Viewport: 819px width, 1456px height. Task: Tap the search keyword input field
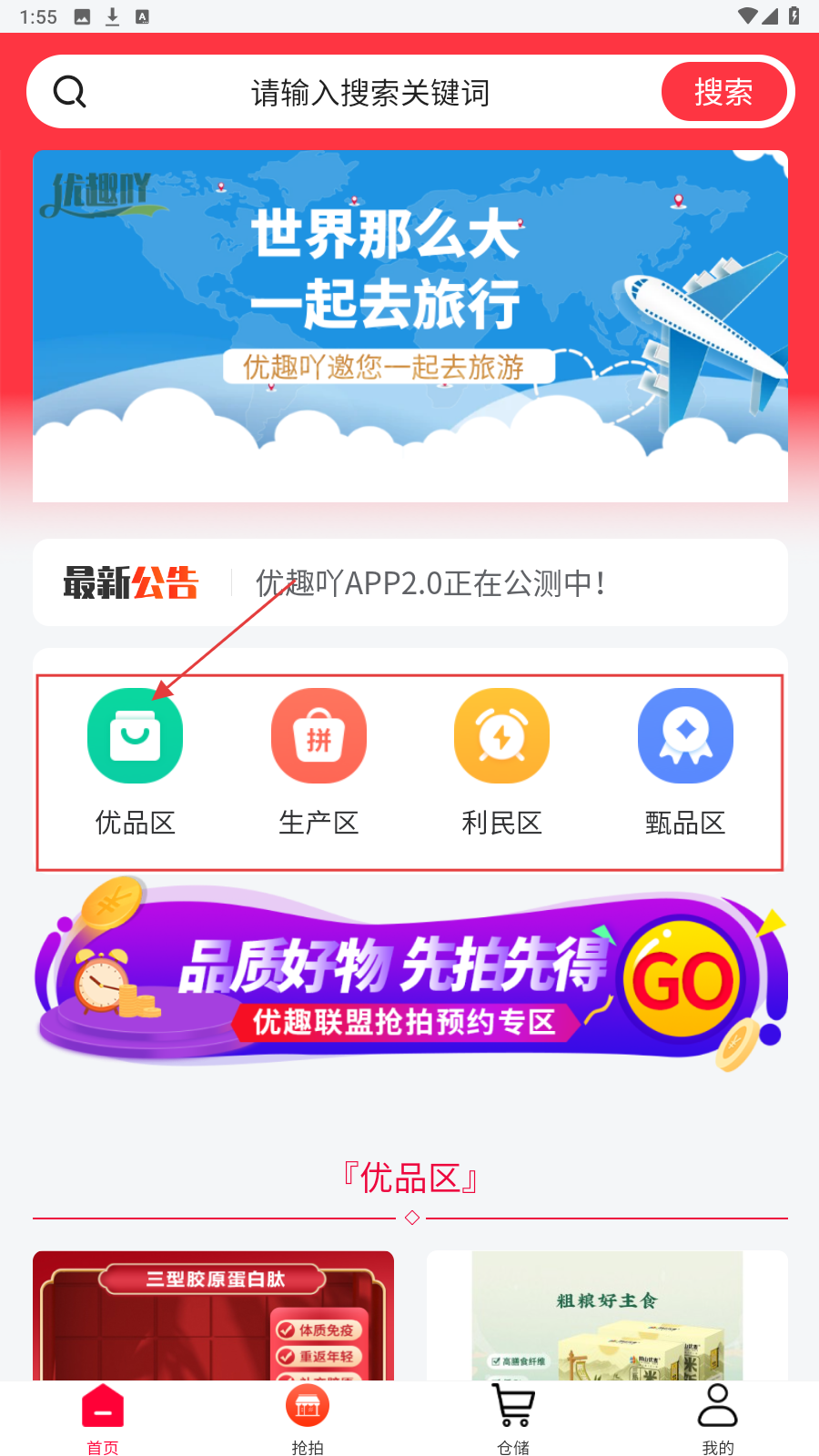pos(369,92)
